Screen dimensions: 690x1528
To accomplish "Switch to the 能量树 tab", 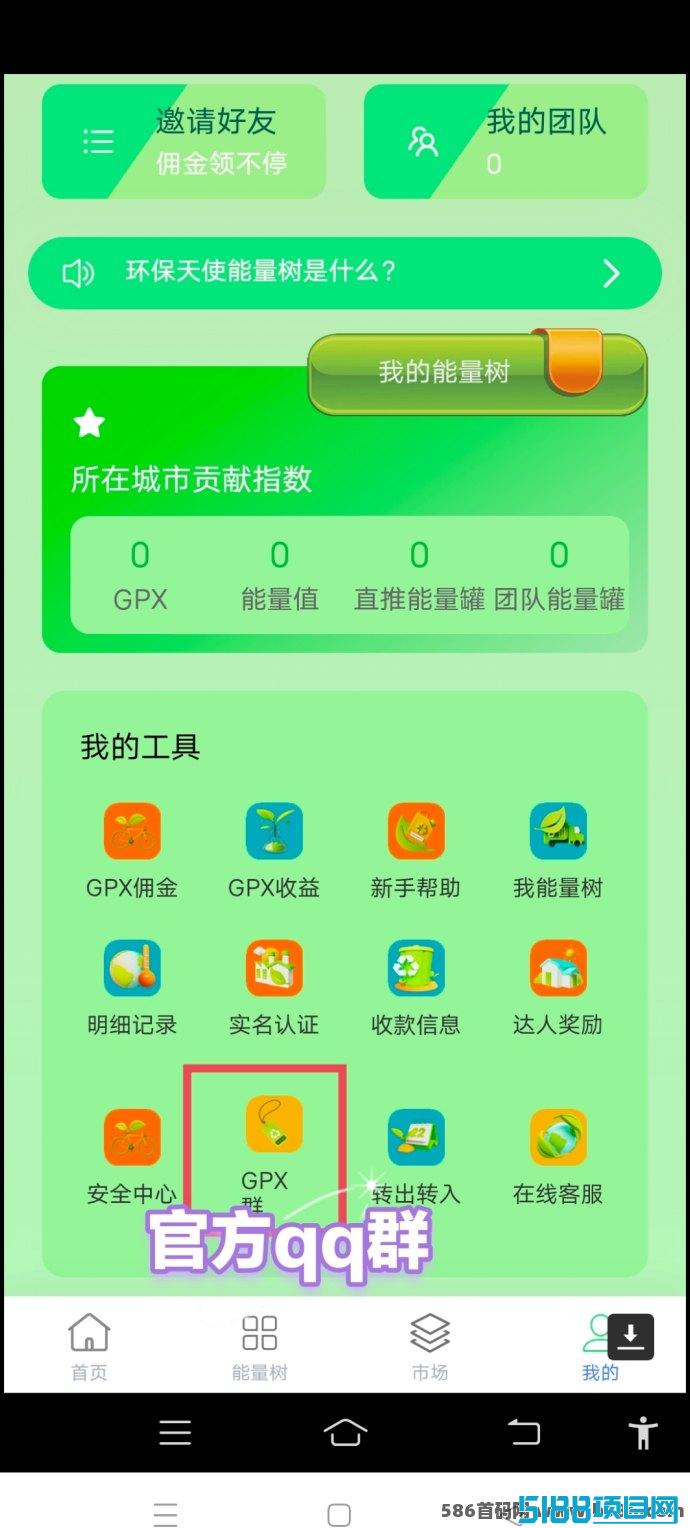I will (260, 1345).
